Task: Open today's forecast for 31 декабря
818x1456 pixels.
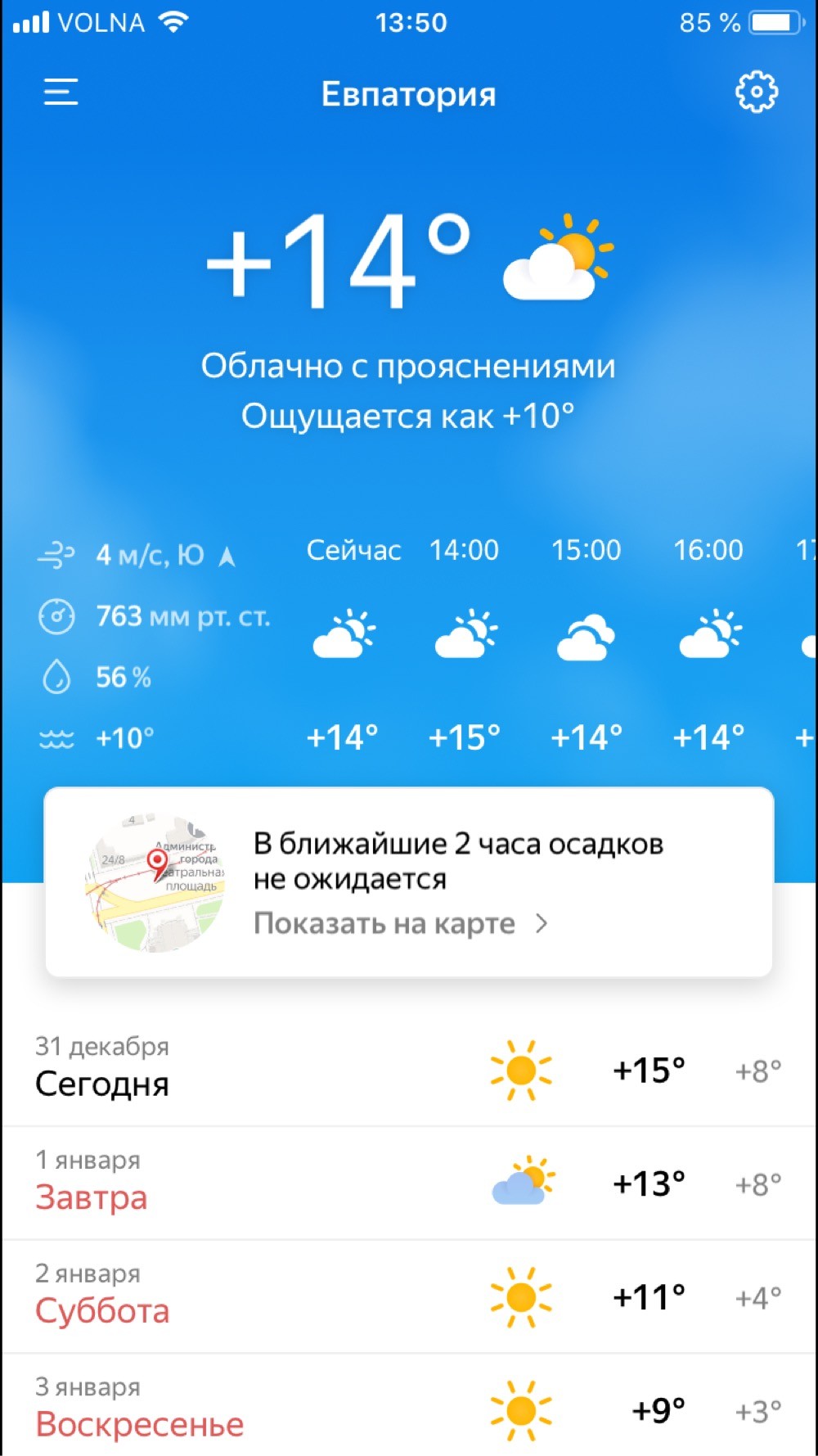Action: pos(409,1070)
